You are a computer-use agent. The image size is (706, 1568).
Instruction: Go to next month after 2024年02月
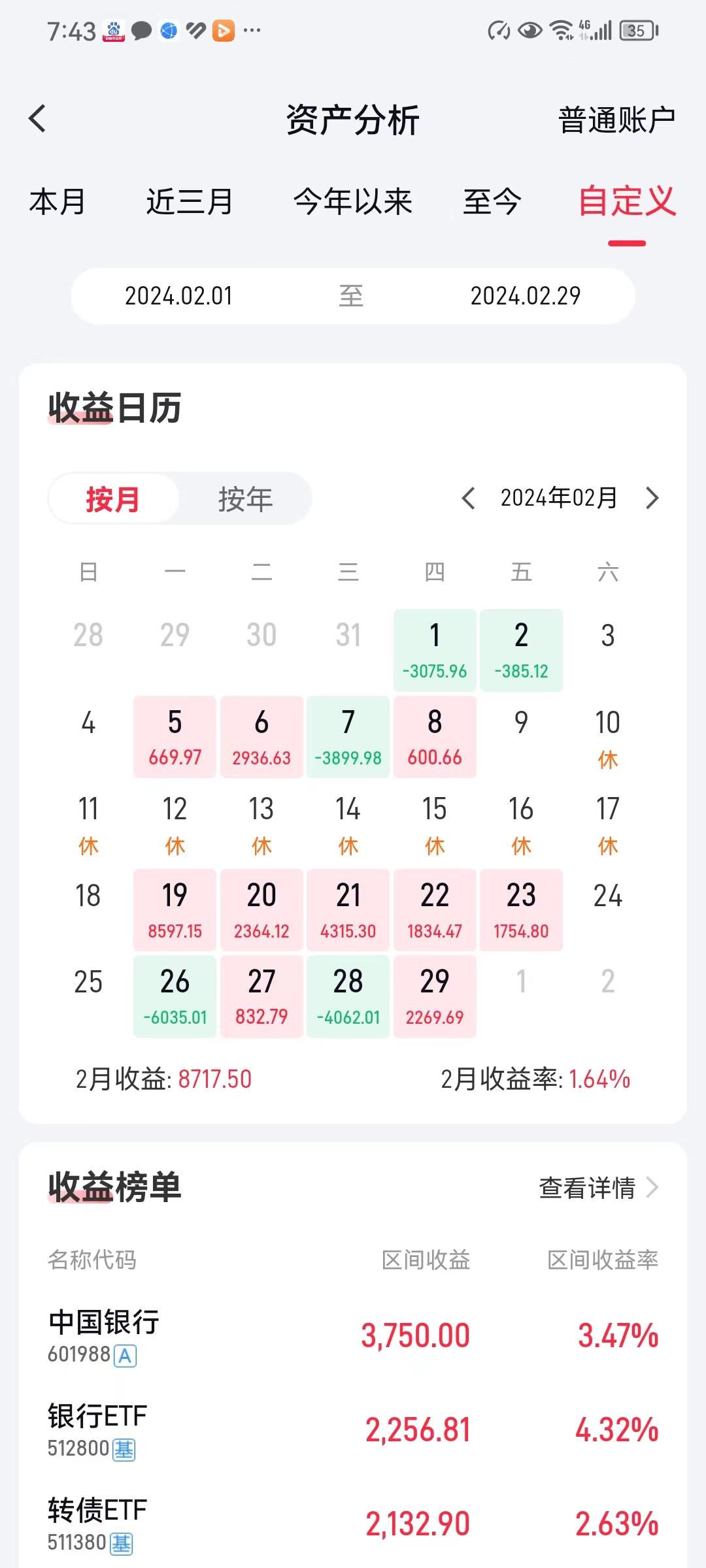pyautogui.click(x=652, y=498)
